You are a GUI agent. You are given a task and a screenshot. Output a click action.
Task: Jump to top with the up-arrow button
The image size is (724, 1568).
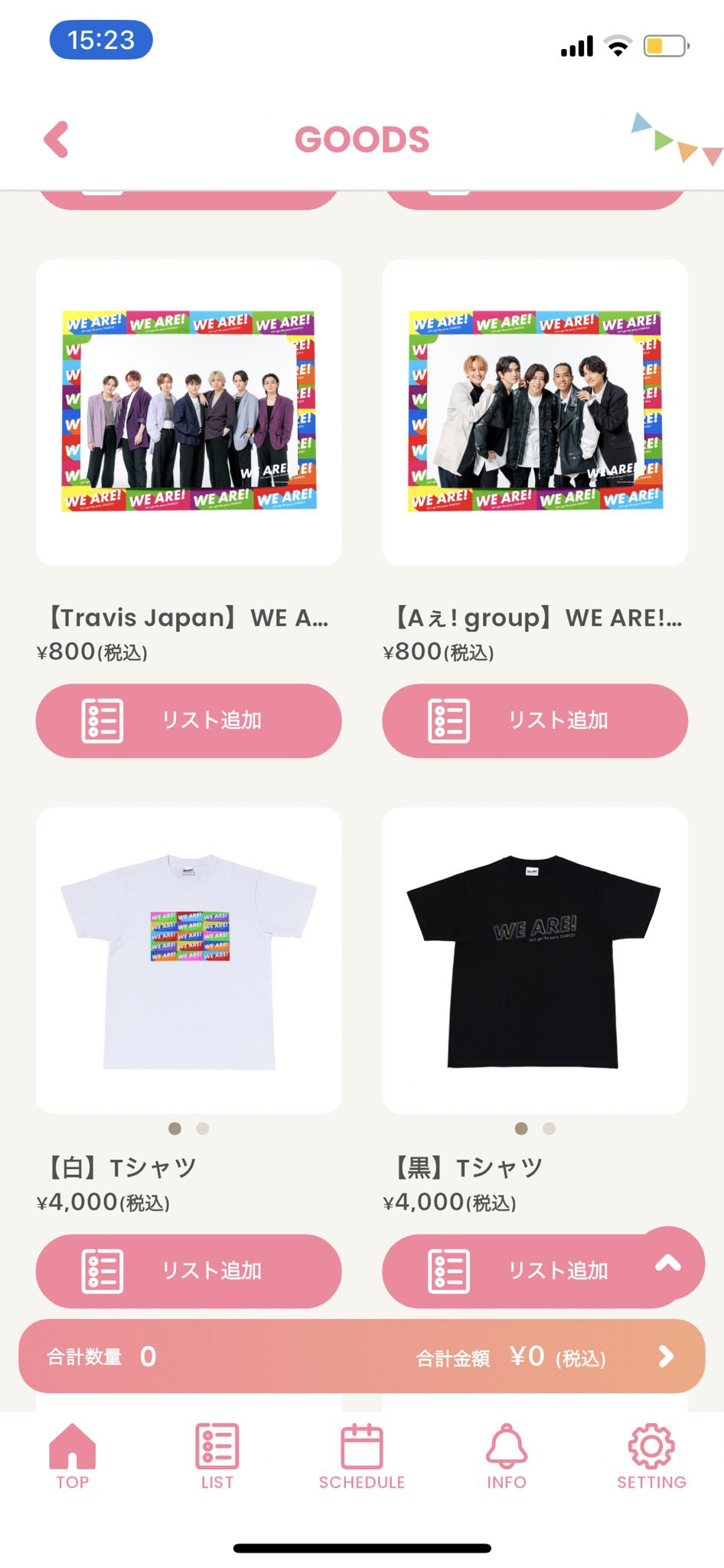click(668, 1263)
